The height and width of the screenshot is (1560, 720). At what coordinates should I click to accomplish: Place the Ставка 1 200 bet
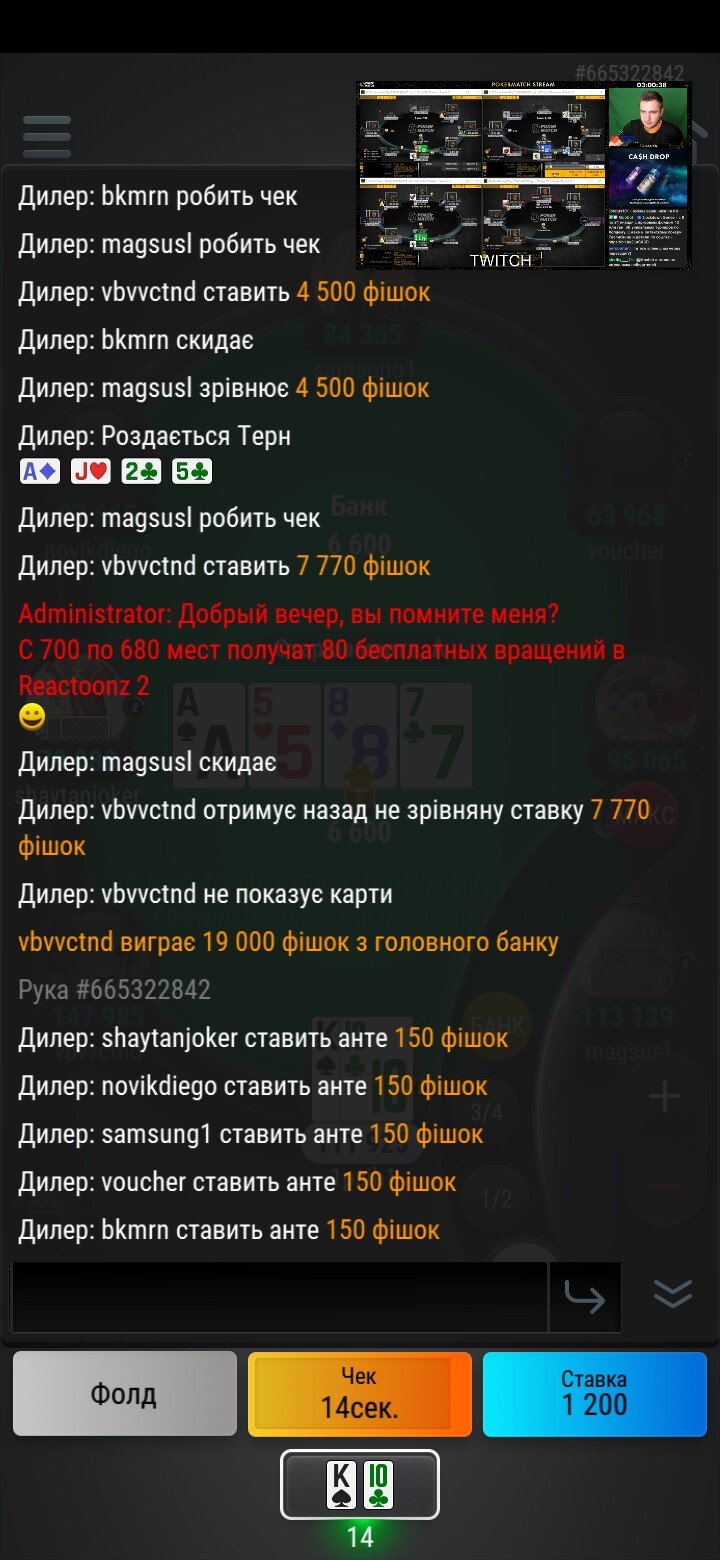click(x=595, y=1394)
